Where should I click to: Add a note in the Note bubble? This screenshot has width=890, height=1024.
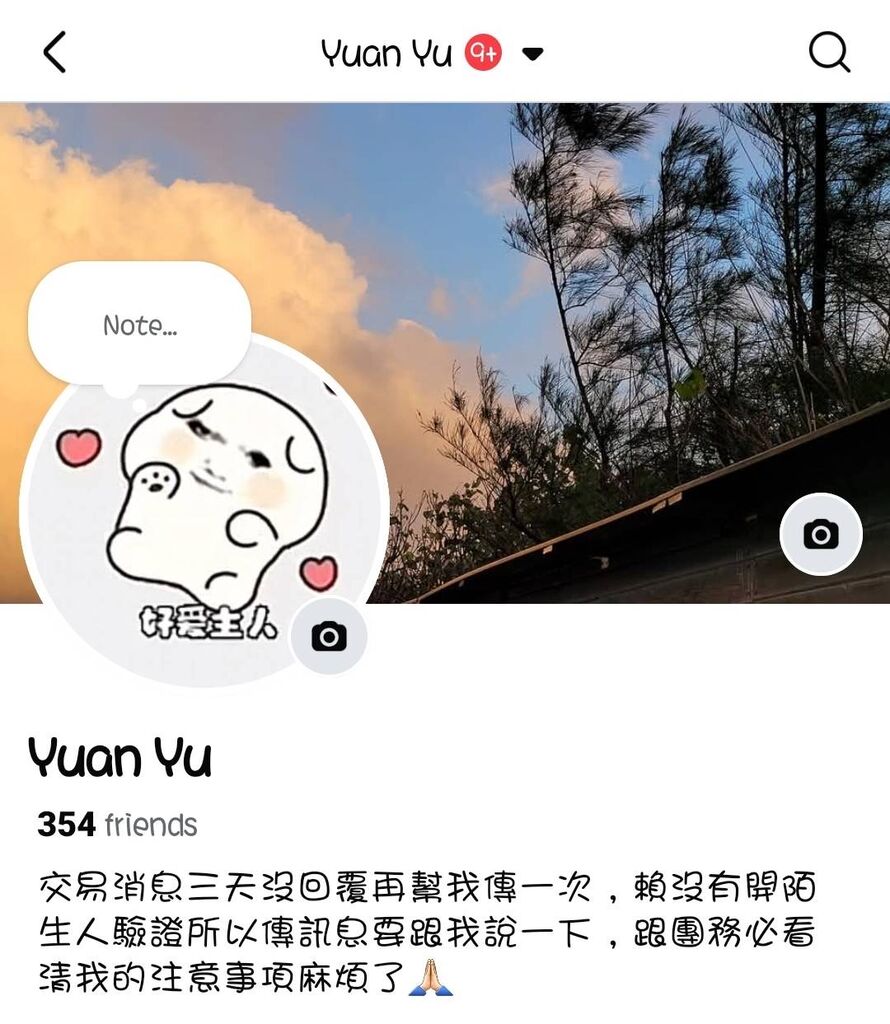click(x=139, y=325)
